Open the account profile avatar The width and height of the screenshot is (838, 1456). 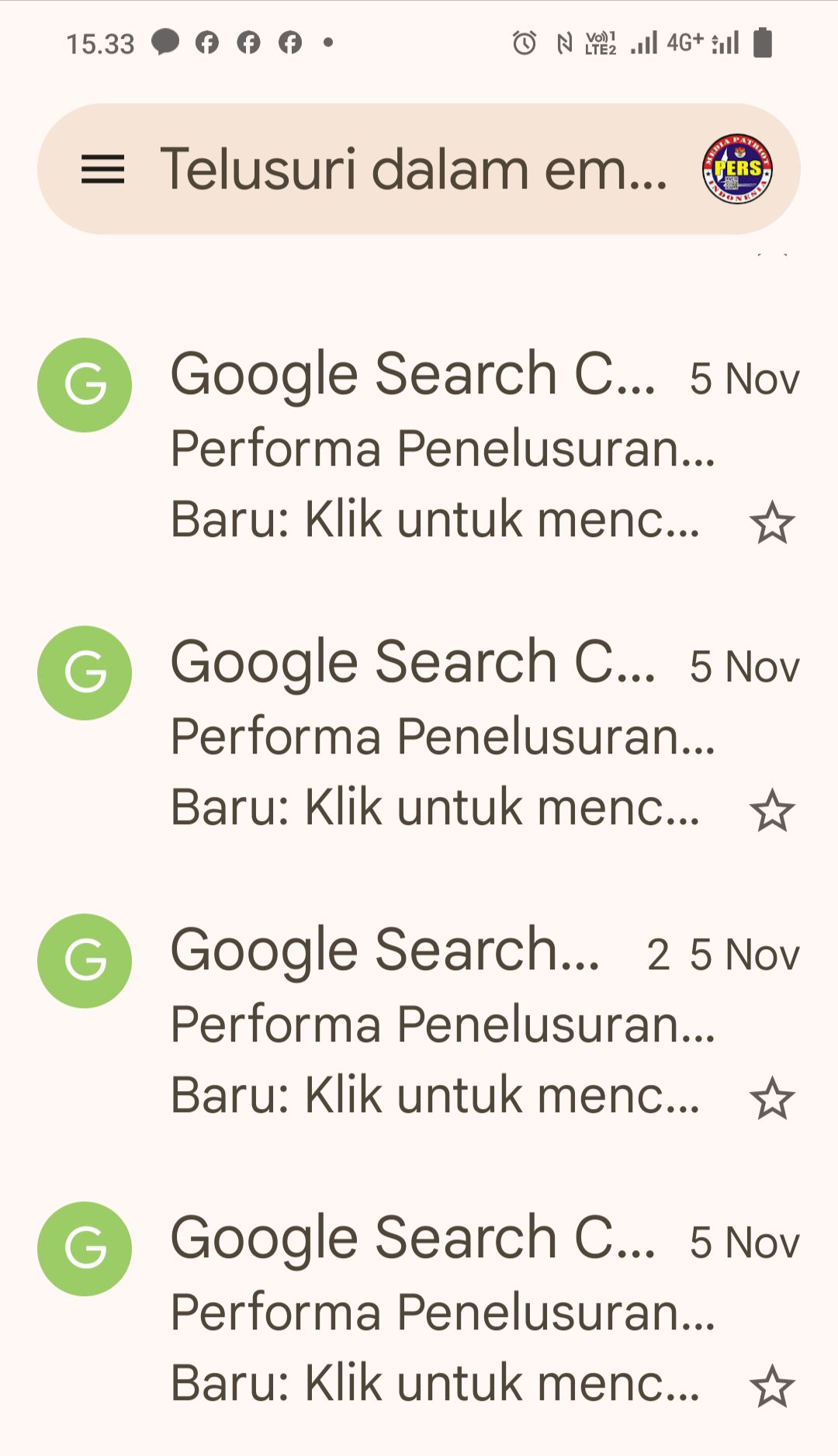coord(737,169)
